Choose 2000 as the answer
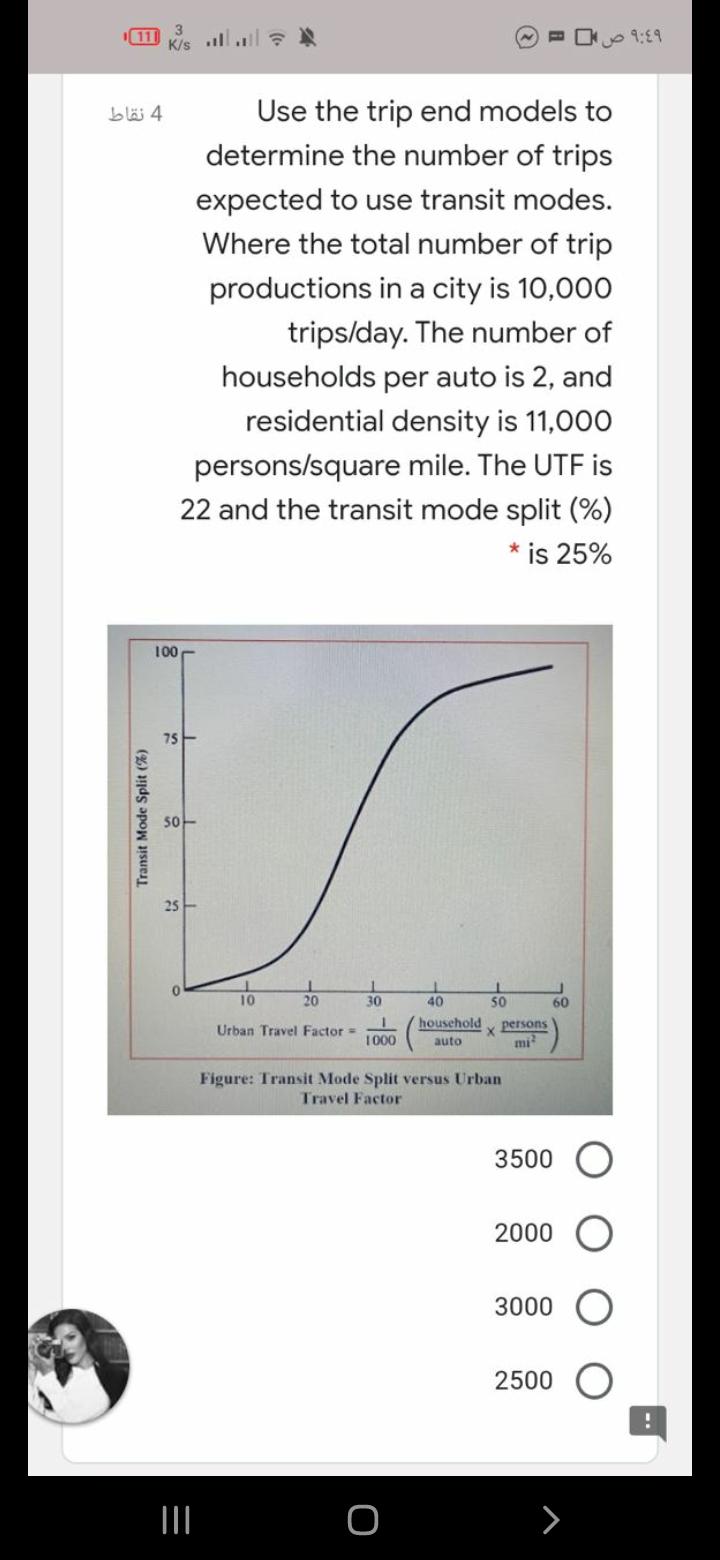Image resolution: width=720 pixels, height=1560 pixels. 593,1234
